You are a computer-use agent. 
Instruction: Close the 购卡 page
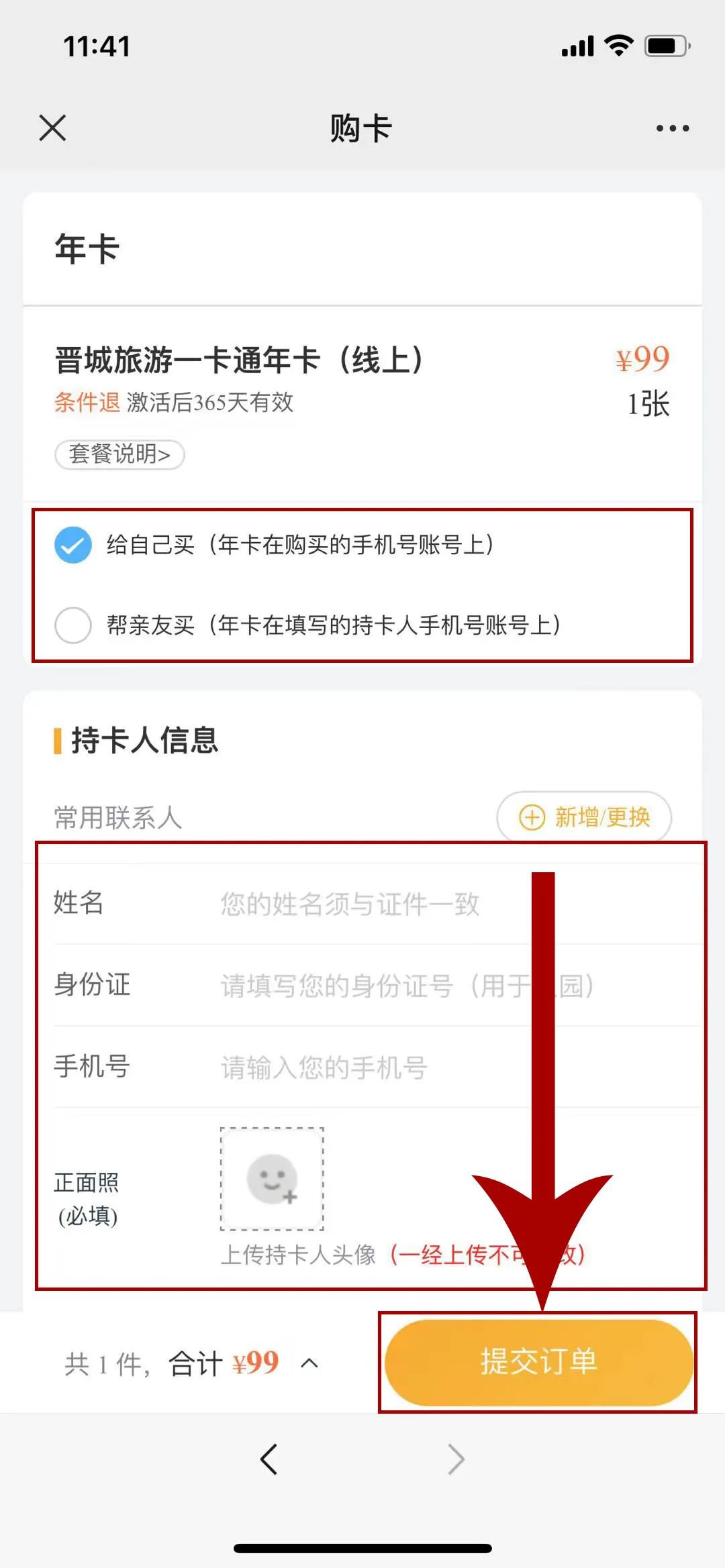[52, 127]
